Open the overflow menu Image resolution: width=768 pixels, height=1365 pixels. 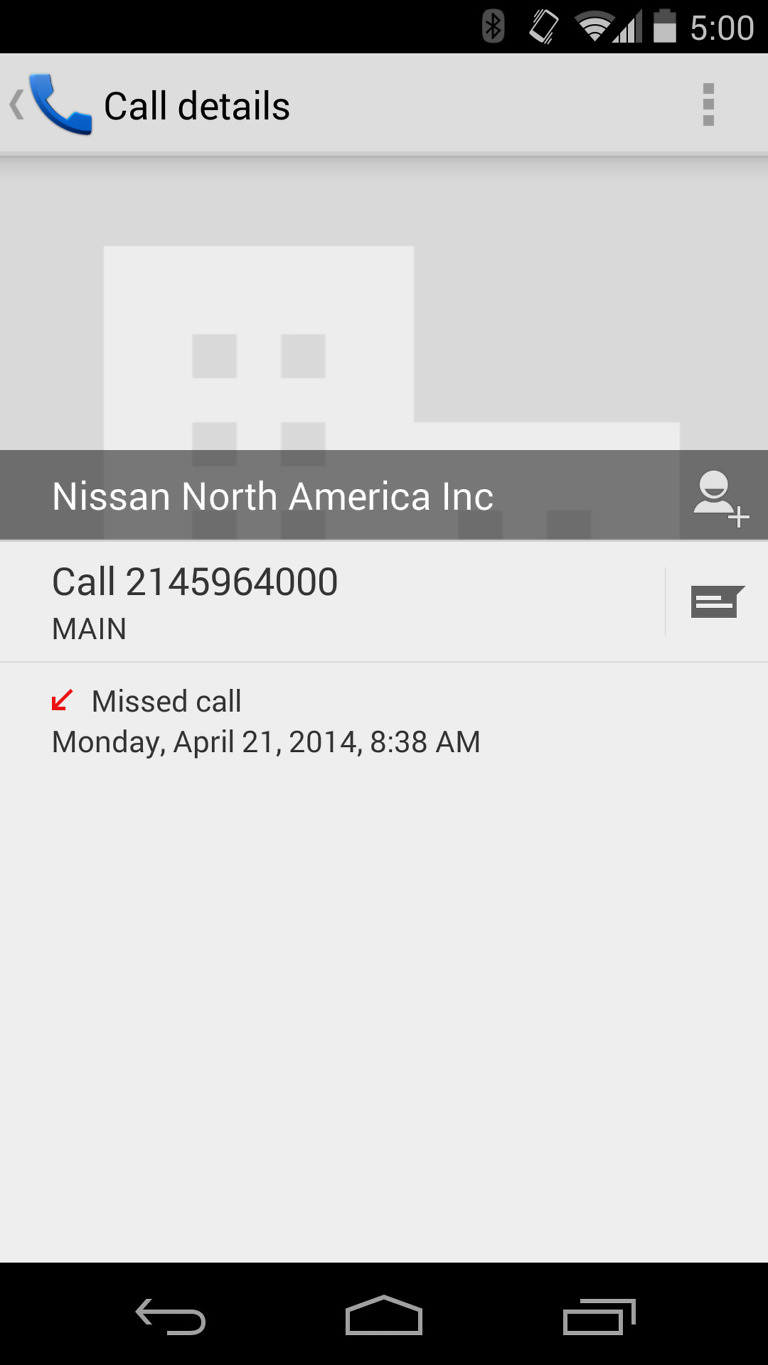tap(708, 105)
